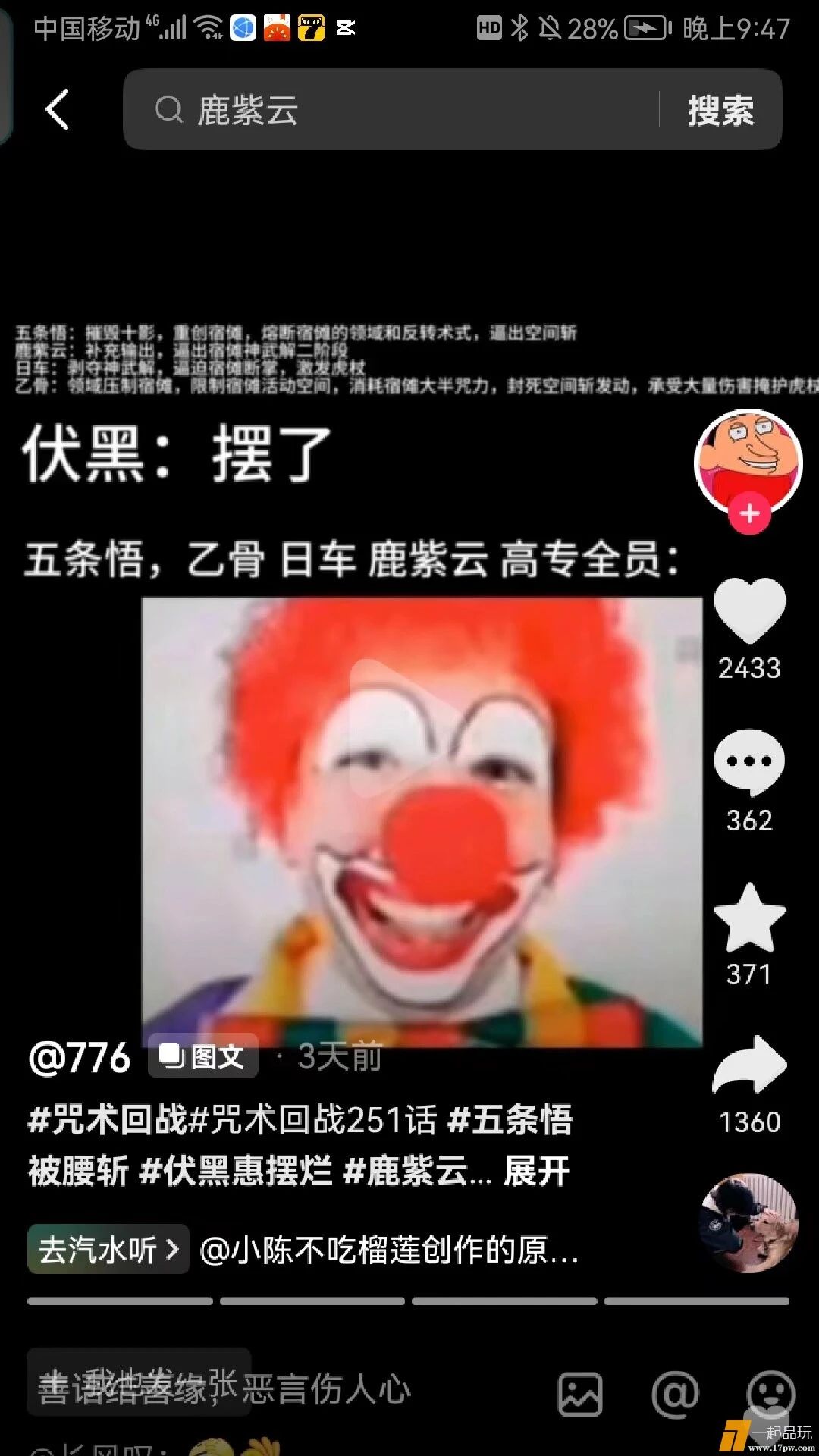Image resolution: width=819 pixels, height=1456 pixels.
Task: Tap the comment input box
Action: pos(227,1389)
